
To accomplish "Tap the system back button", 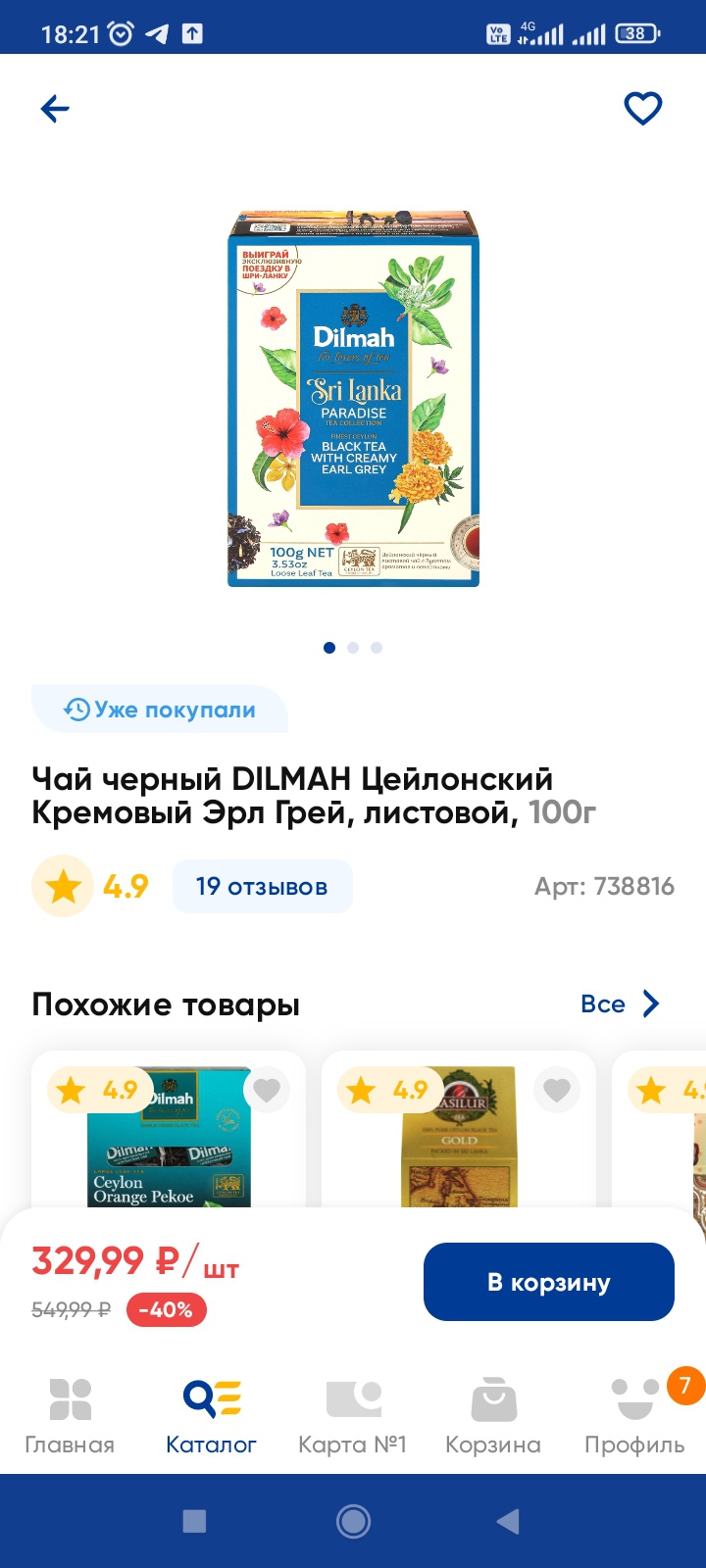I will 507,1521.
